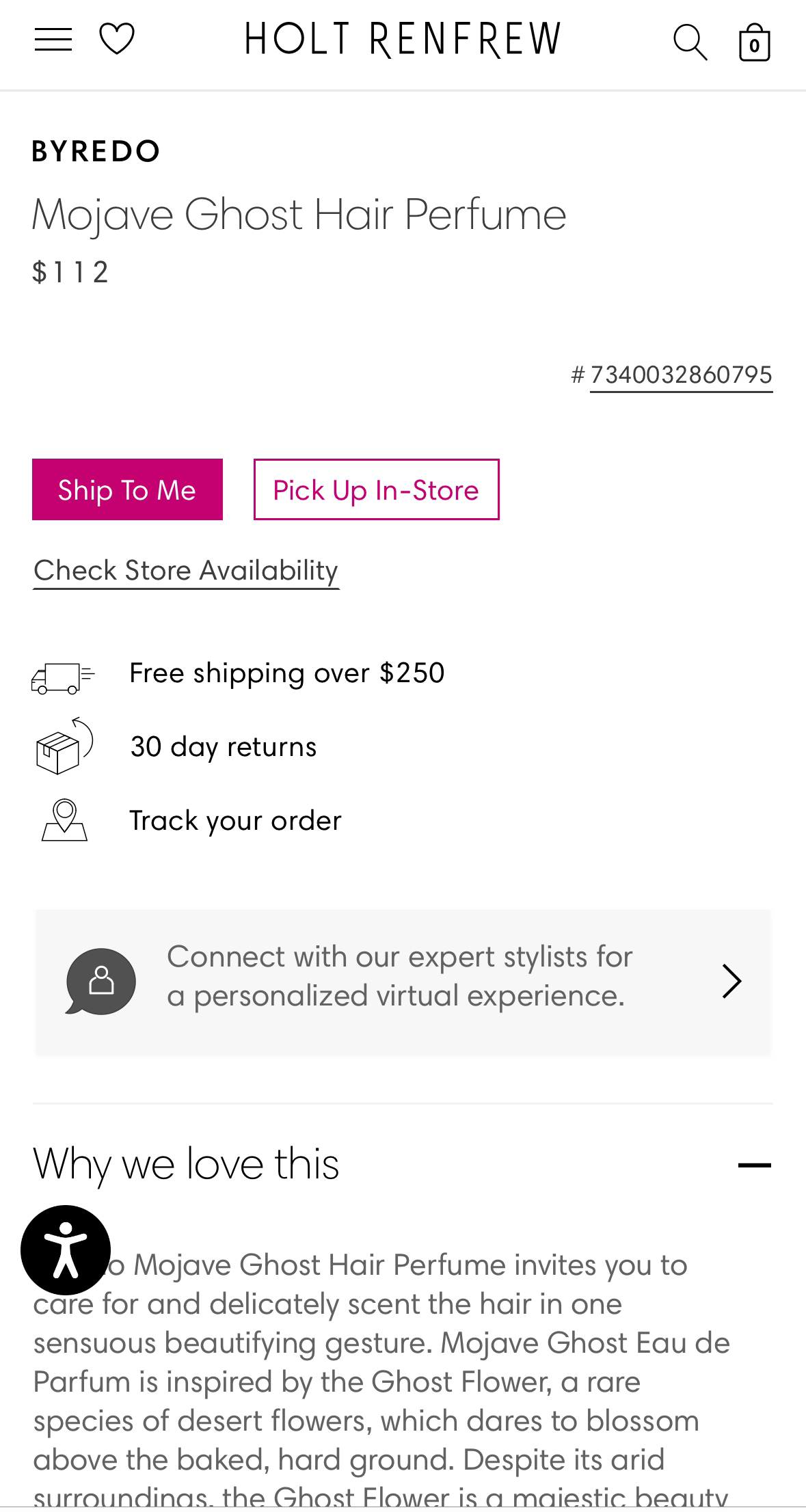
Task: Connect with expert stylists banner
Action: [403, 982]
